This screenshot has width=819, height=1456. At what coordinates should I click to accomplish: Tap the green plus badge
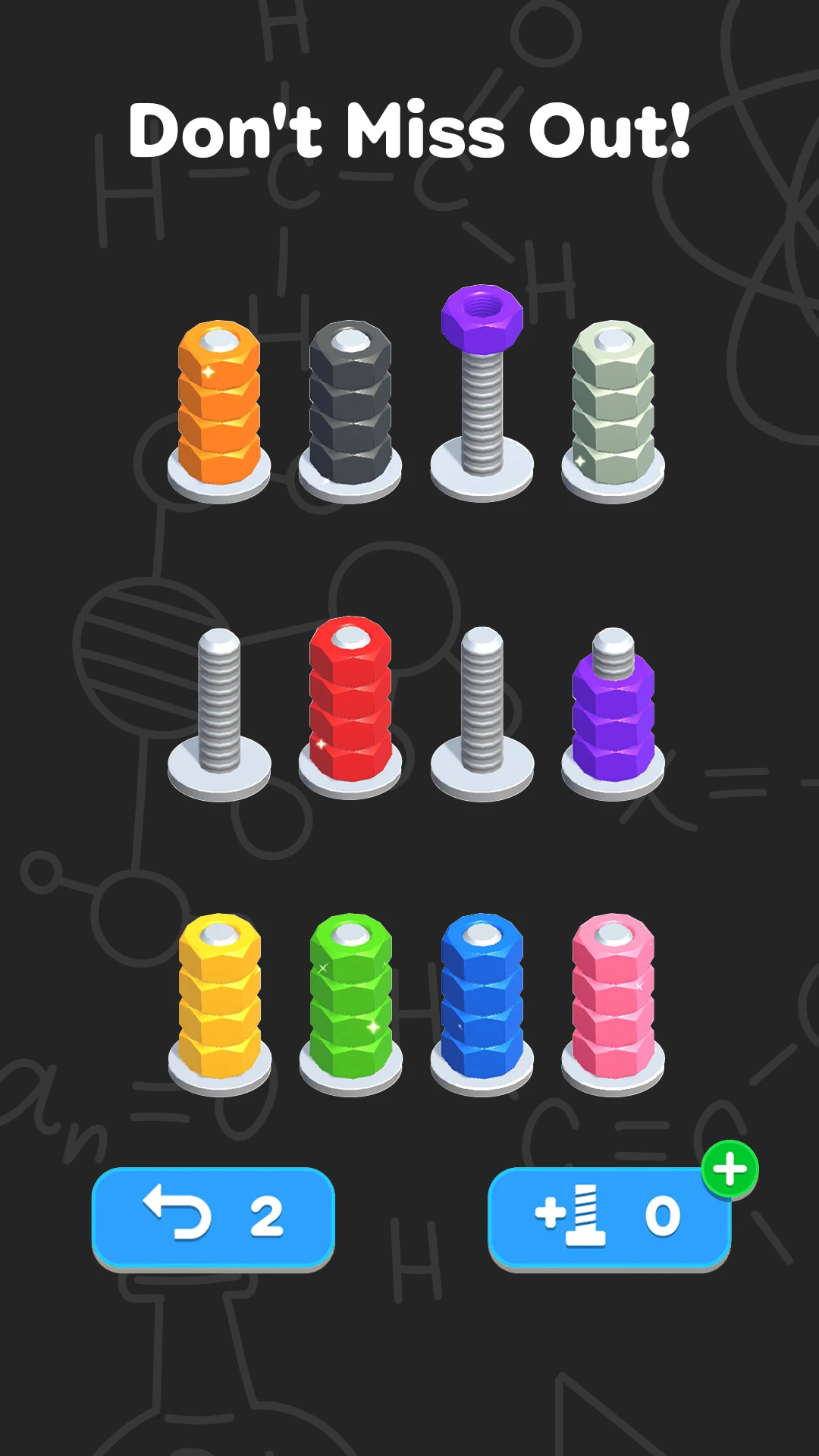tap(730, 1169)
